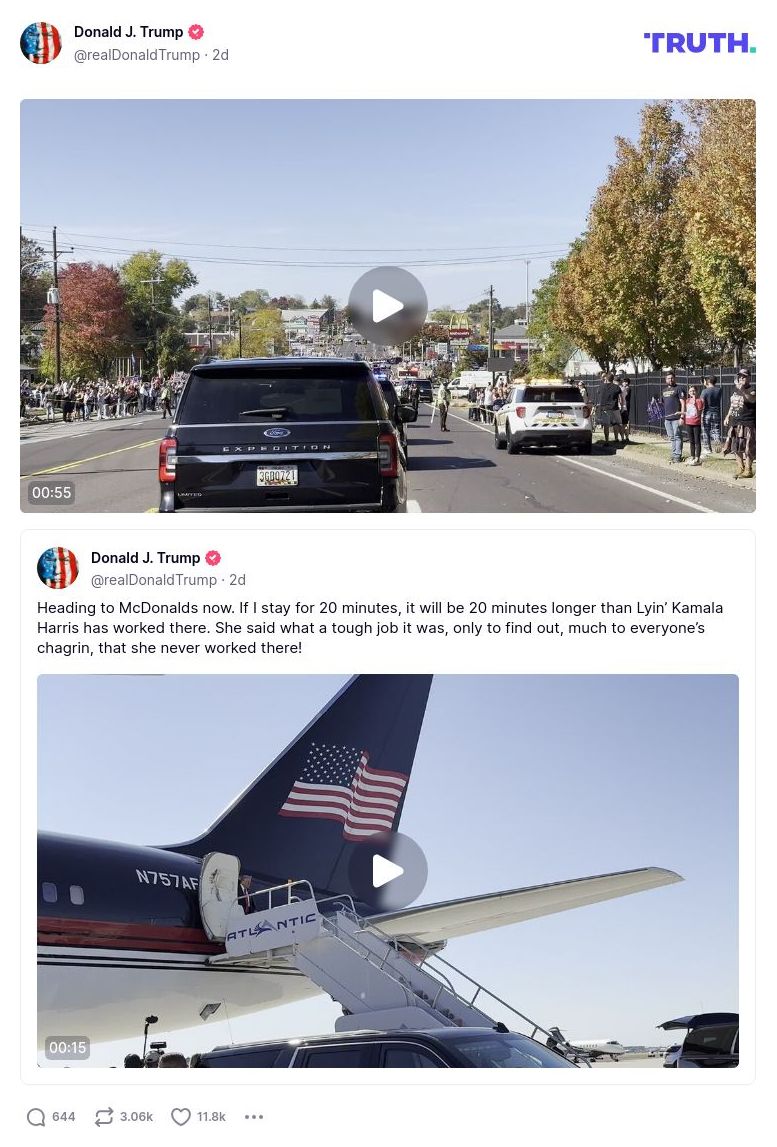The image size is (777, 1147).
Task: Open the post timestamp labeled 2d
Action: [x=220, y=55]
